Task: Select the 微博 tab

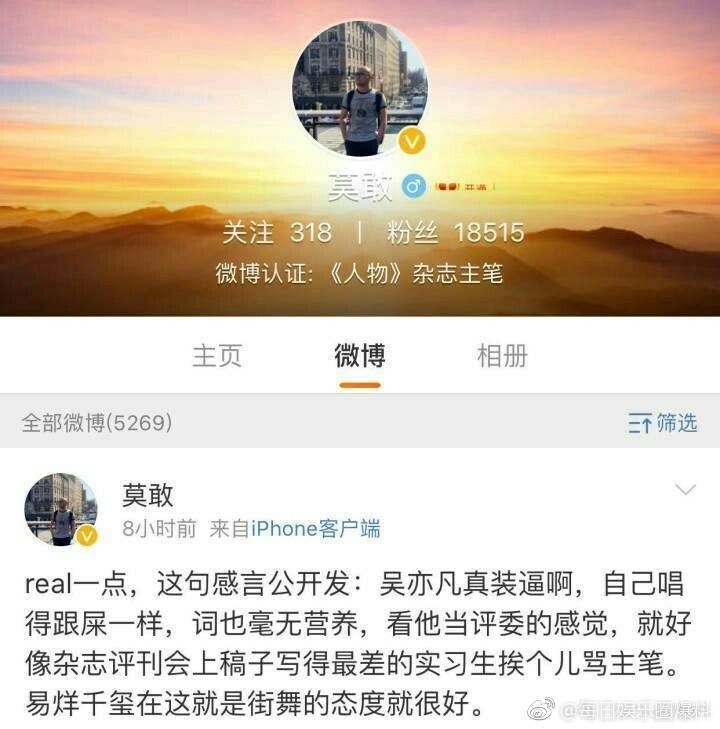Action: (x=359, y=356)
